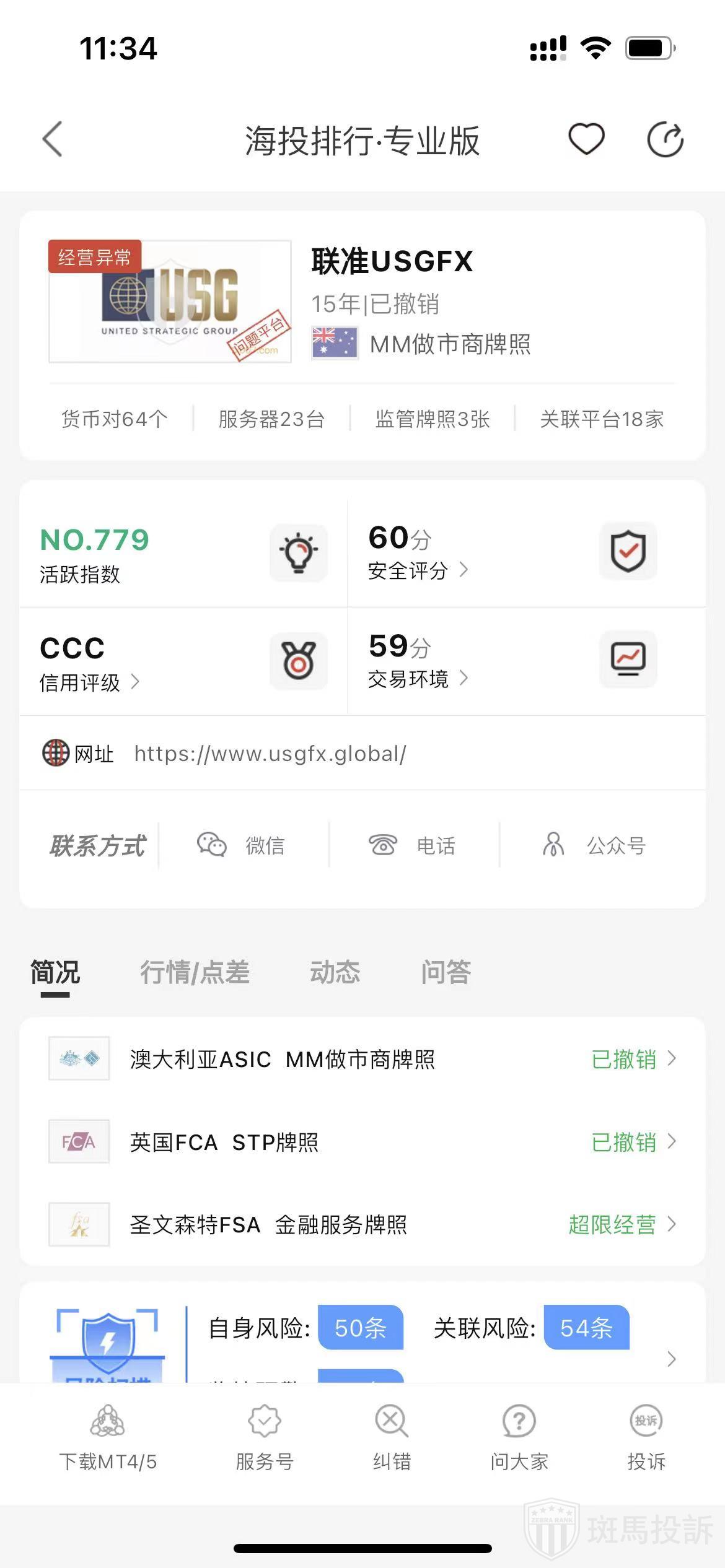The image size is (725, 1568).
Task: Open the 英国FCA STP牌照 row
Action: (362, 1142)
